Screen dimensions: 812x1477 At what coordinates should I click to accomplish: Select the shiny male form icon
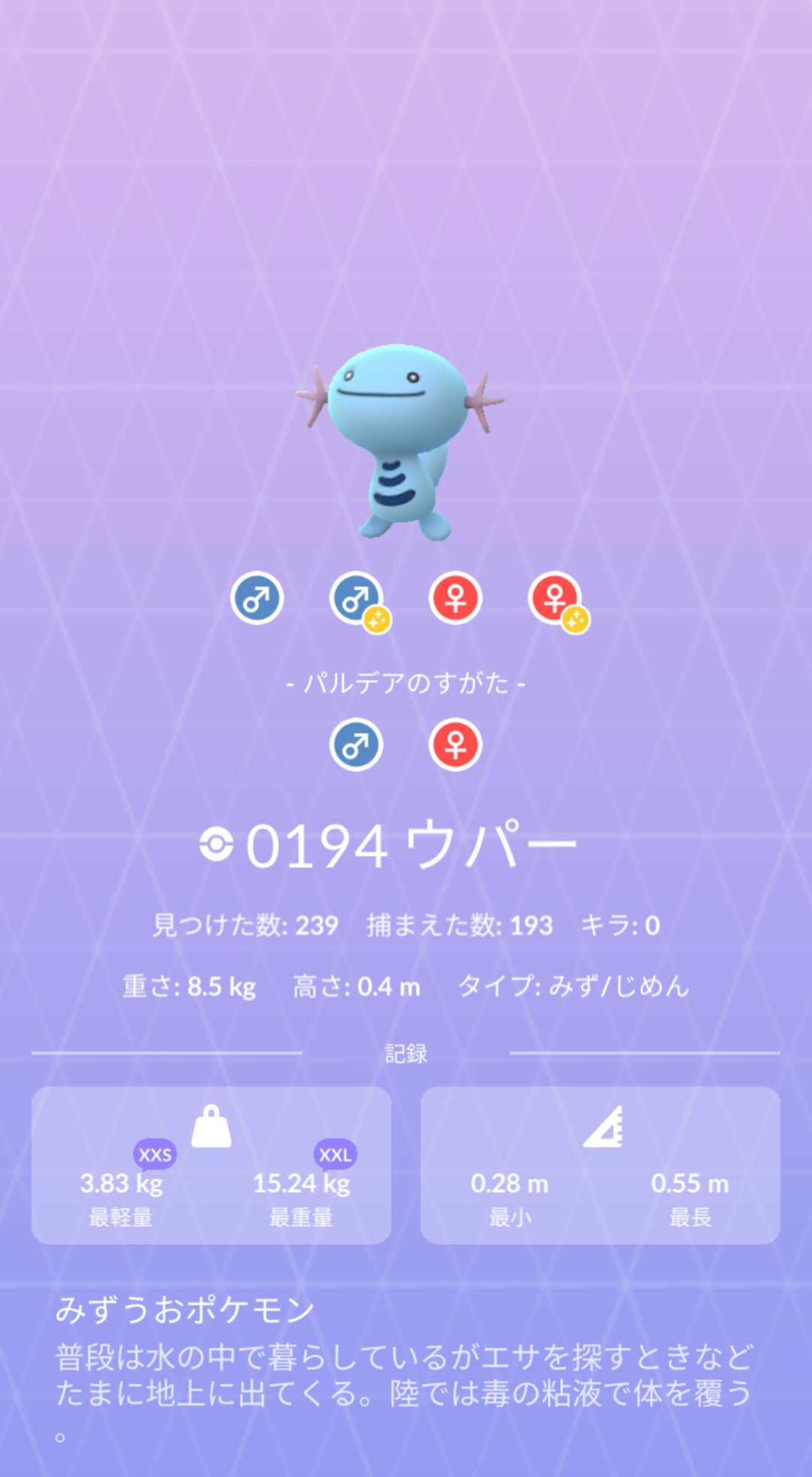356,599
